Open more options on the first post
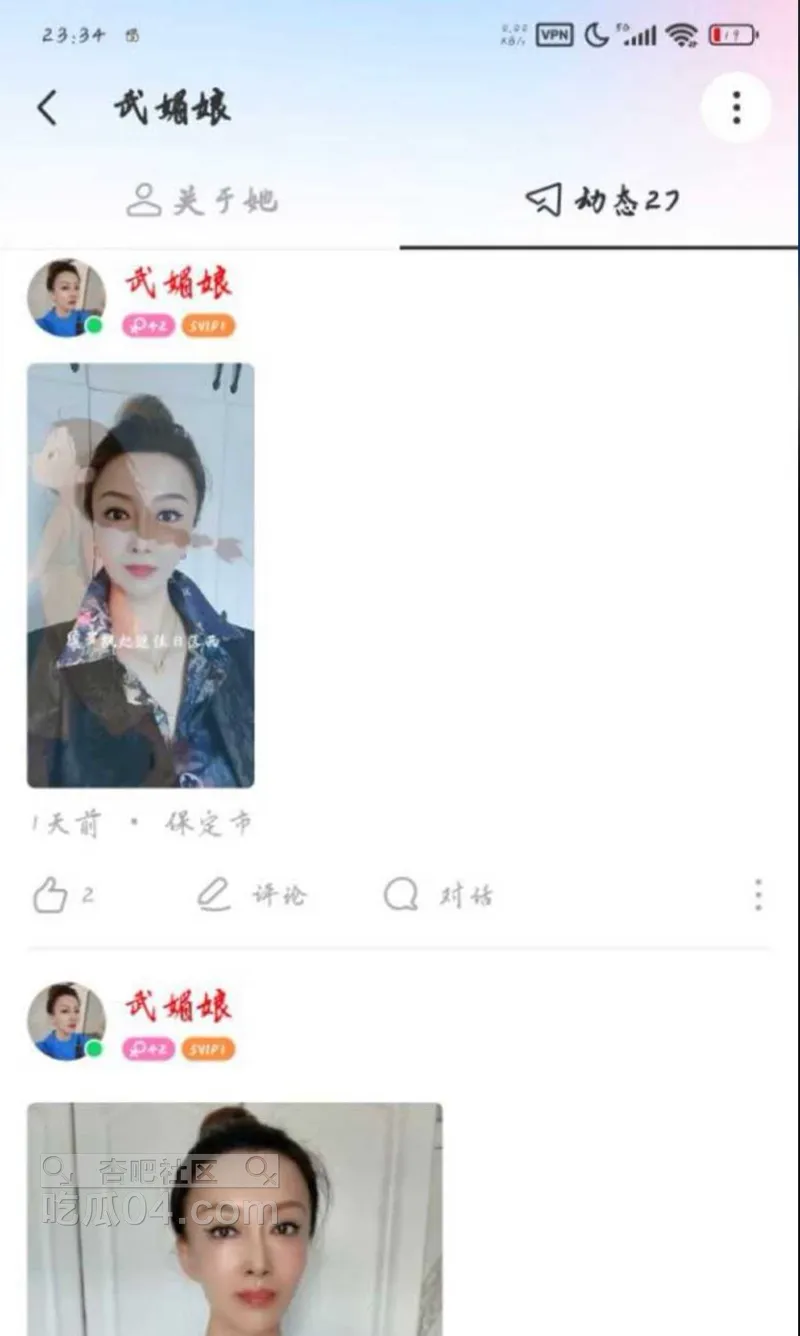 (758, 895)
